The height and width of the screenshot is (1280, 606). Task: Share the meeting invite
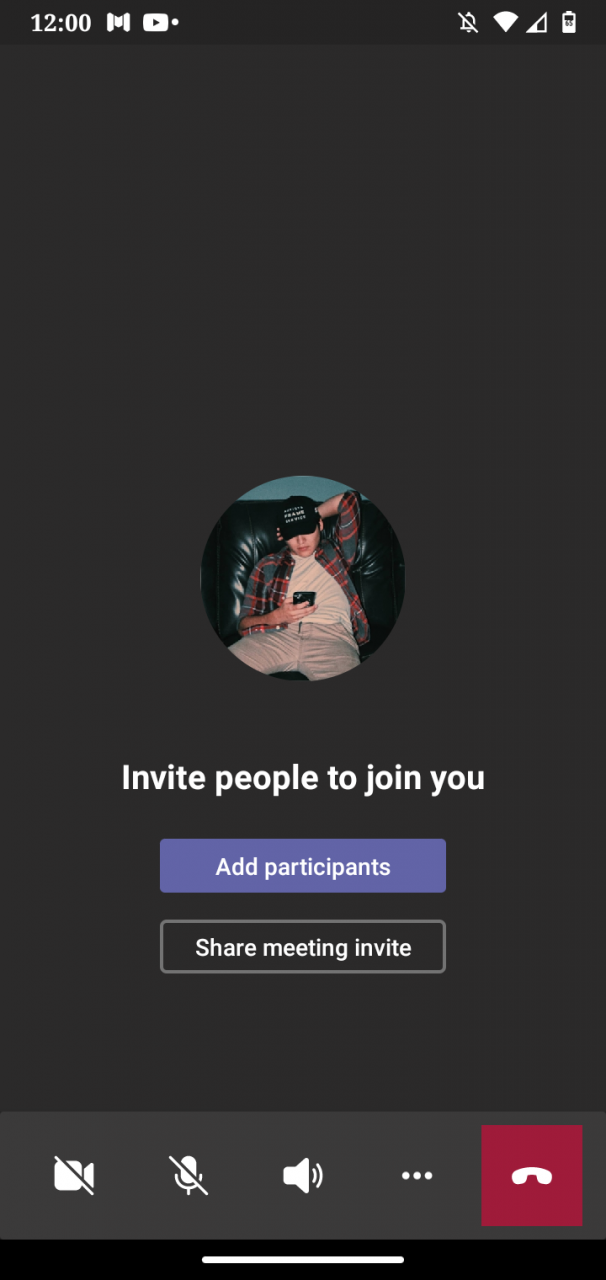(302, 947)
